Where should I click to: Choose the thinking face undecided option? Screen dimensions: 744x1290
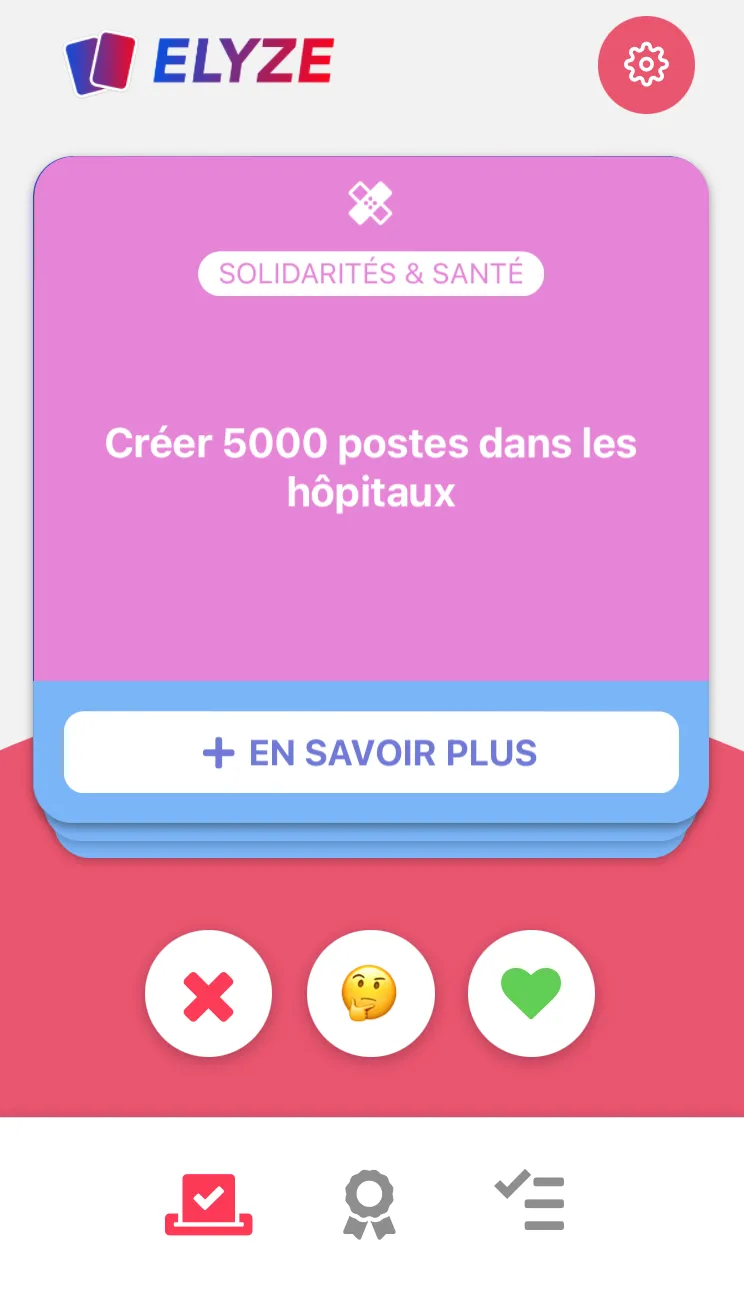click(x=370, y=994)
